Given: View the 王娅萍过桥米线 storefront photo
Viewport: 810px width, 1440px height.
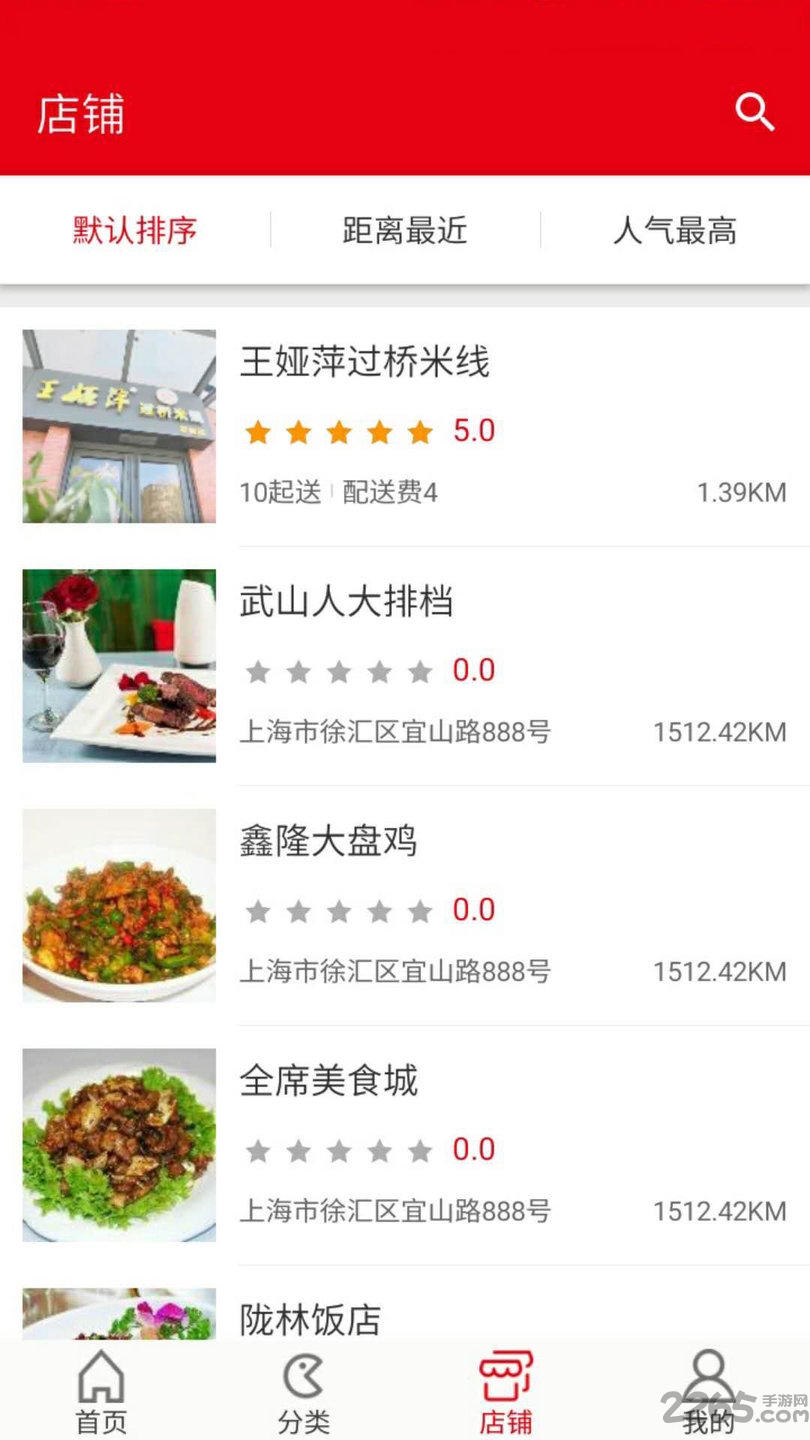Looking at the screenshot, I should pos(118,426).
